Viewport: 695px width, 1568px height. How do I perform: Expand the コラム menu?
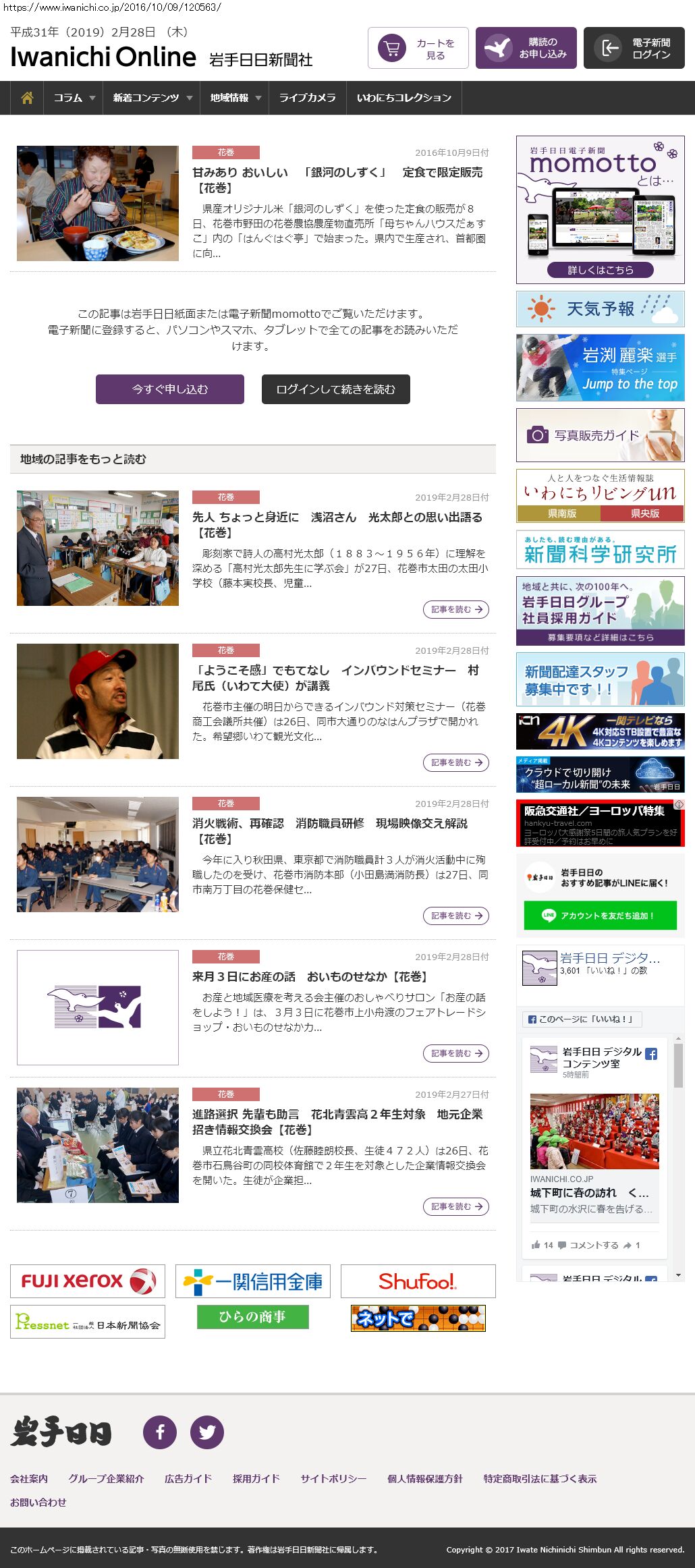click(74, 98)
